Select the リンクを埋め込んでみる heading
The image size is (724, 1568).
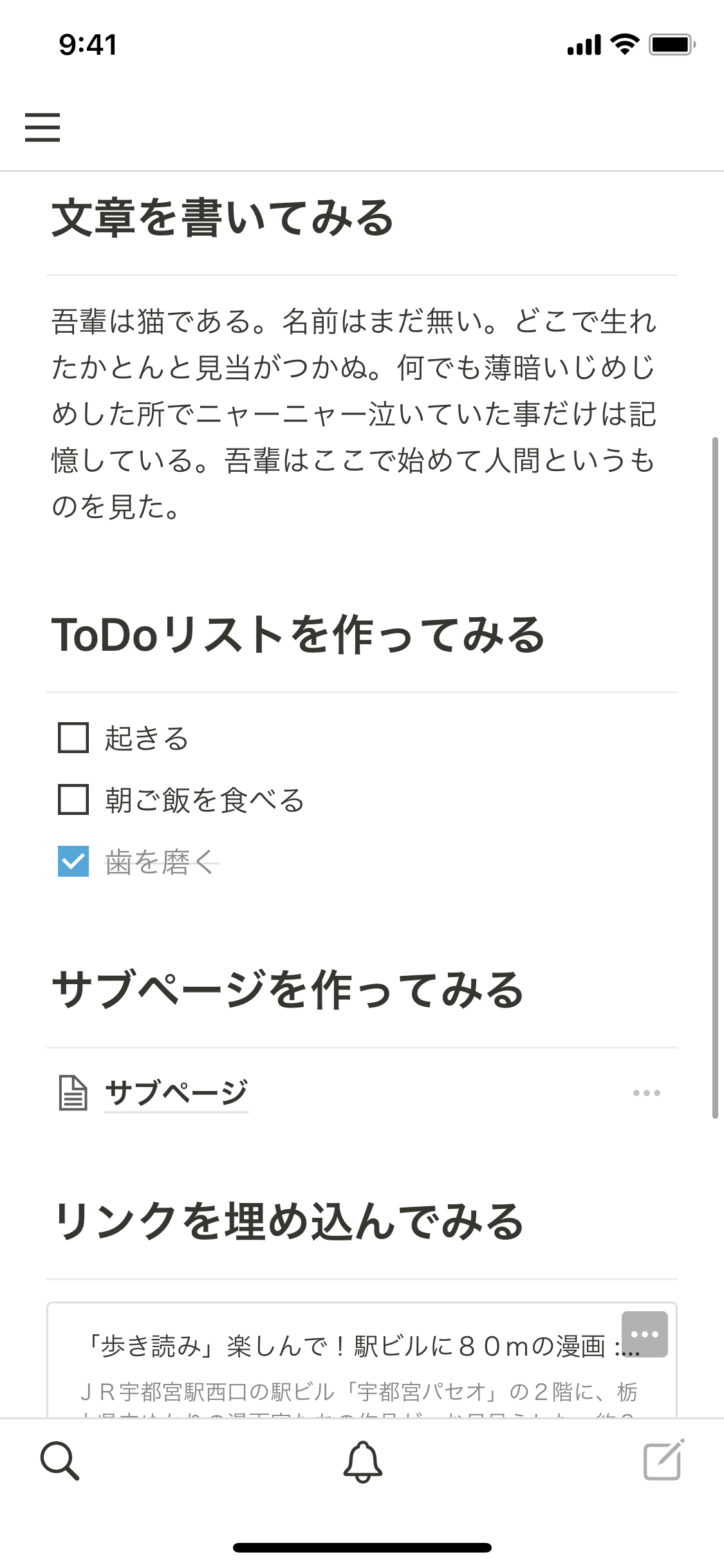coord(290,1220)
